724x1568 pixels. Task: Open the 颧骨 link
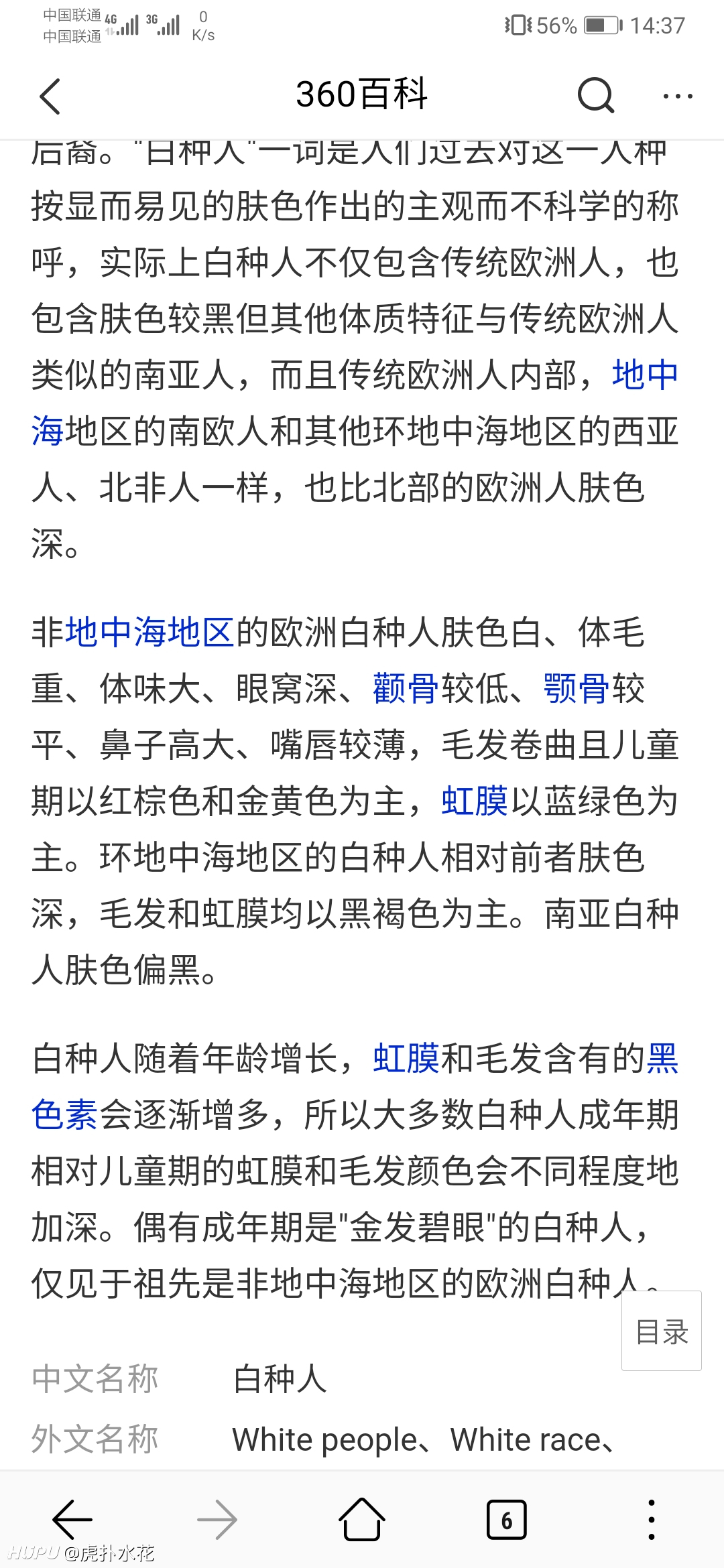tap(406, 689)
